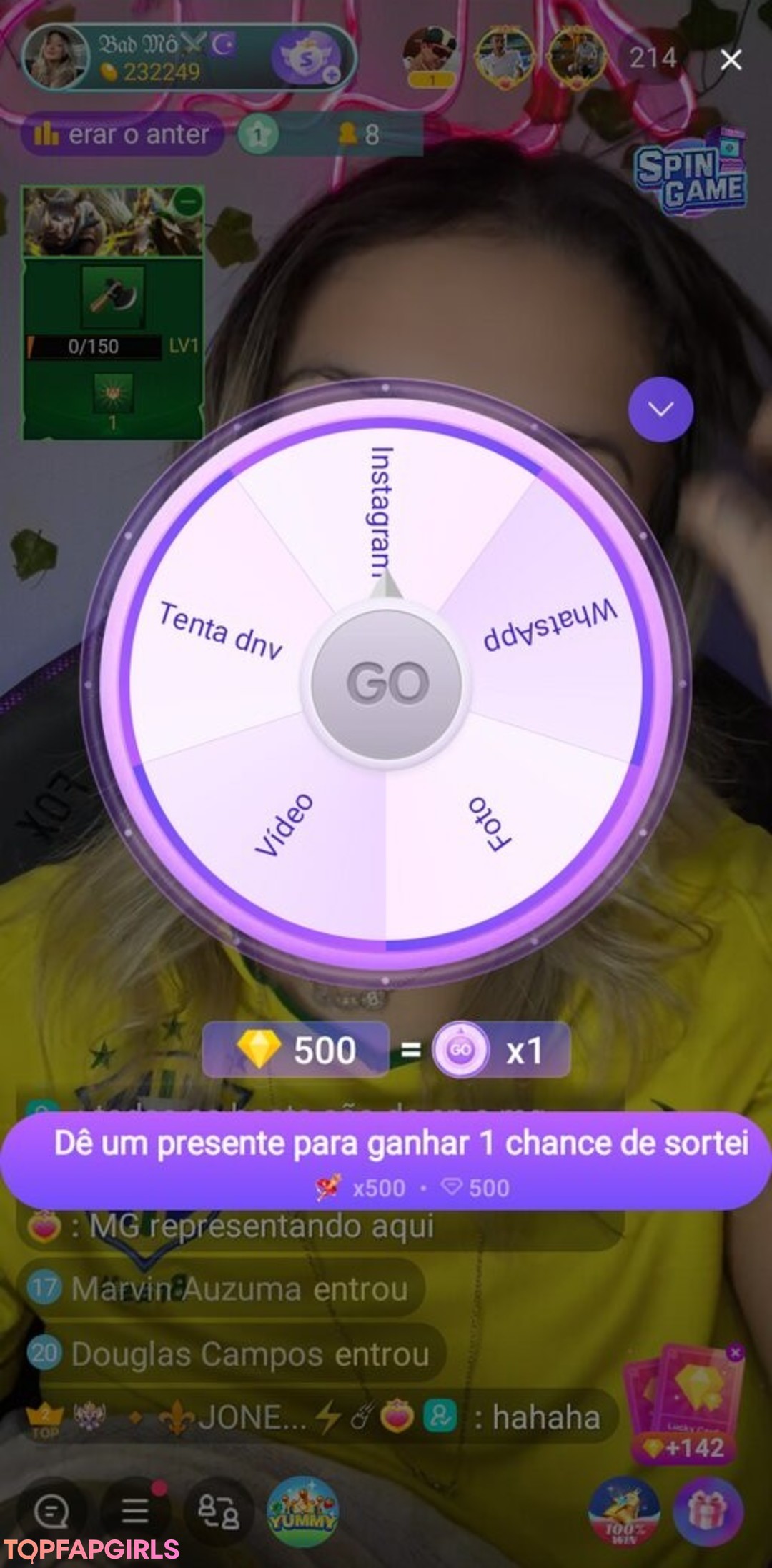Open the menu list icon

tap(135, 1511)
